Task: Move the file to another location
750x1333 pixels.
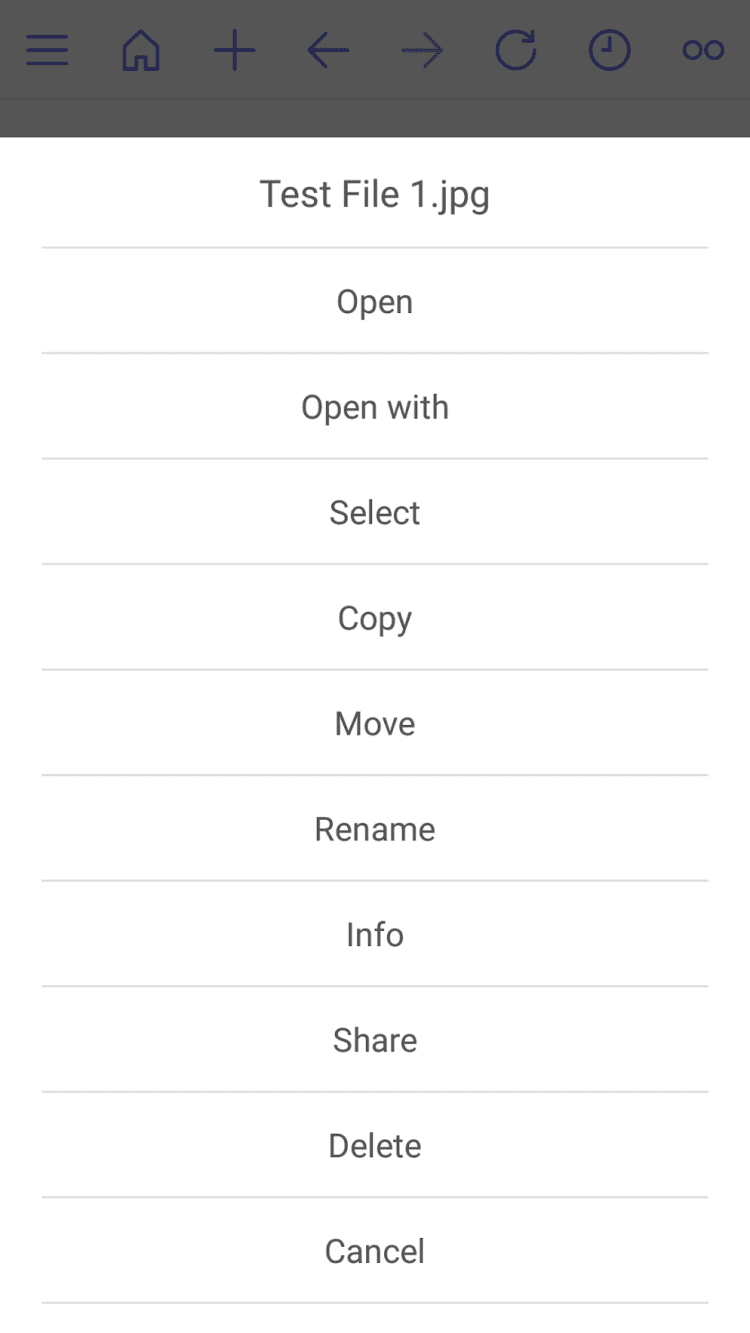Action: 374,724
